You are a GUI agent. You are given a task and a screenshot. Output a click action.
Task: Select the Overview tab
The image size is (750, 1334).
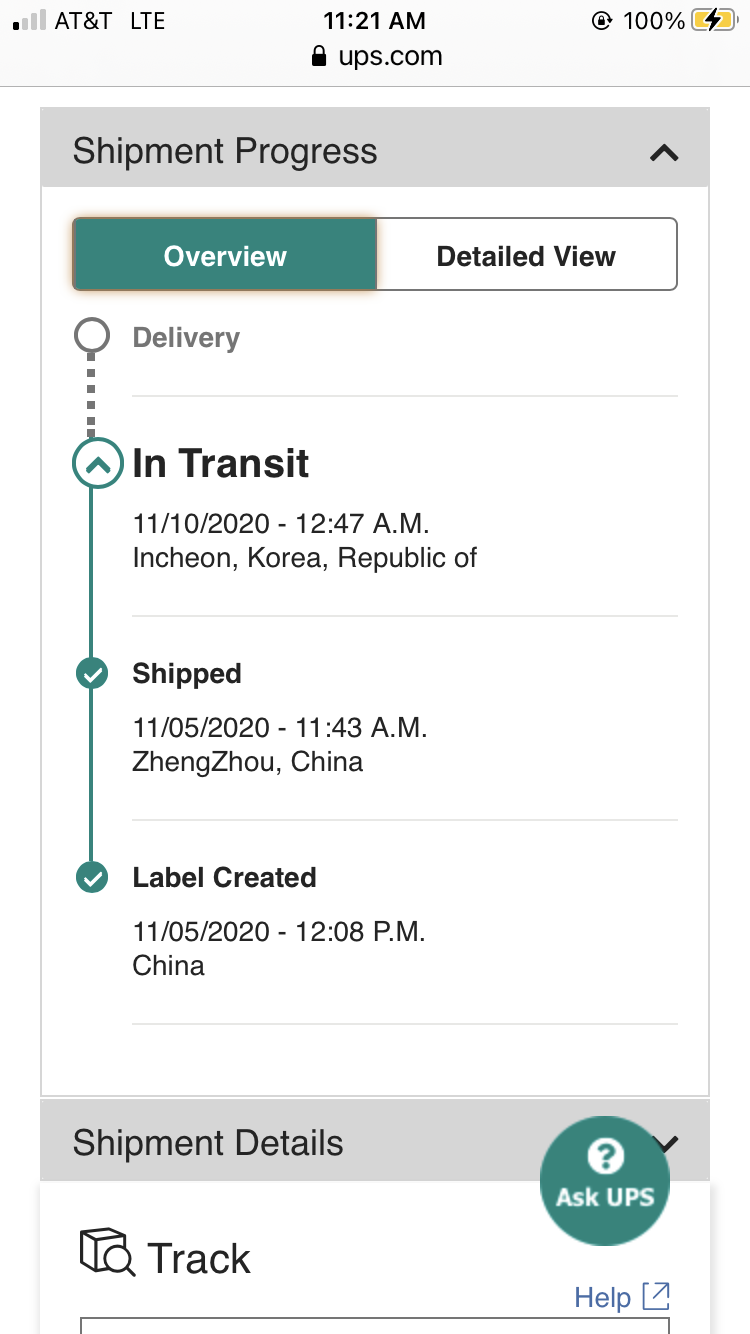click(225, 256)
